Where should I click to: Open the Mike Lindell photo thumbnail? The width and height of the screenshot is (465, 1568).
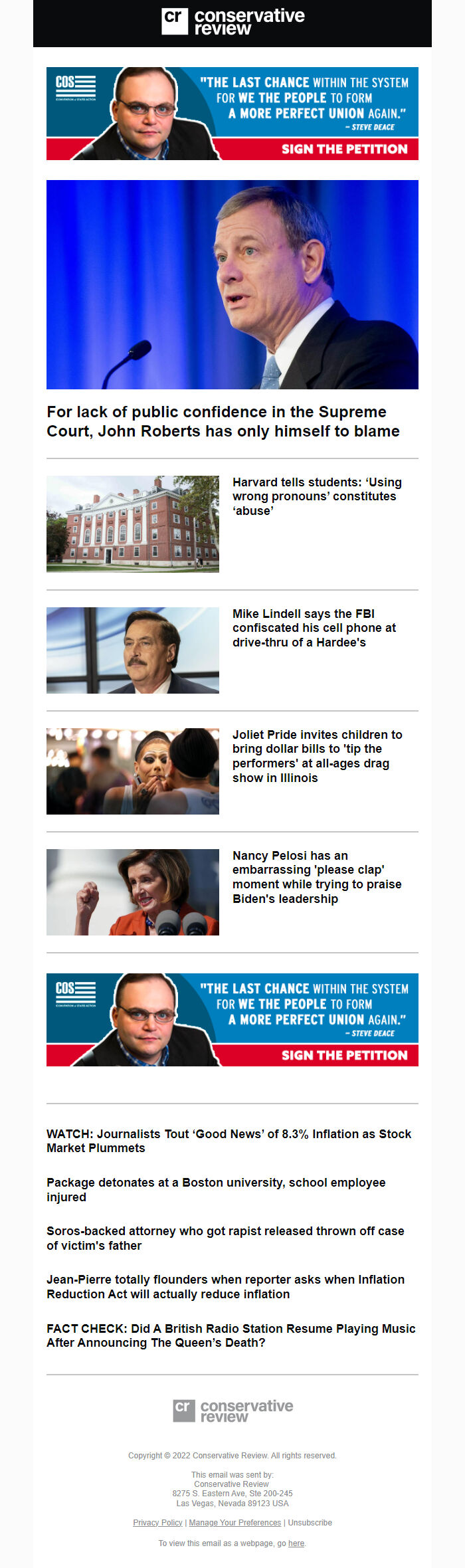[133, 650]
